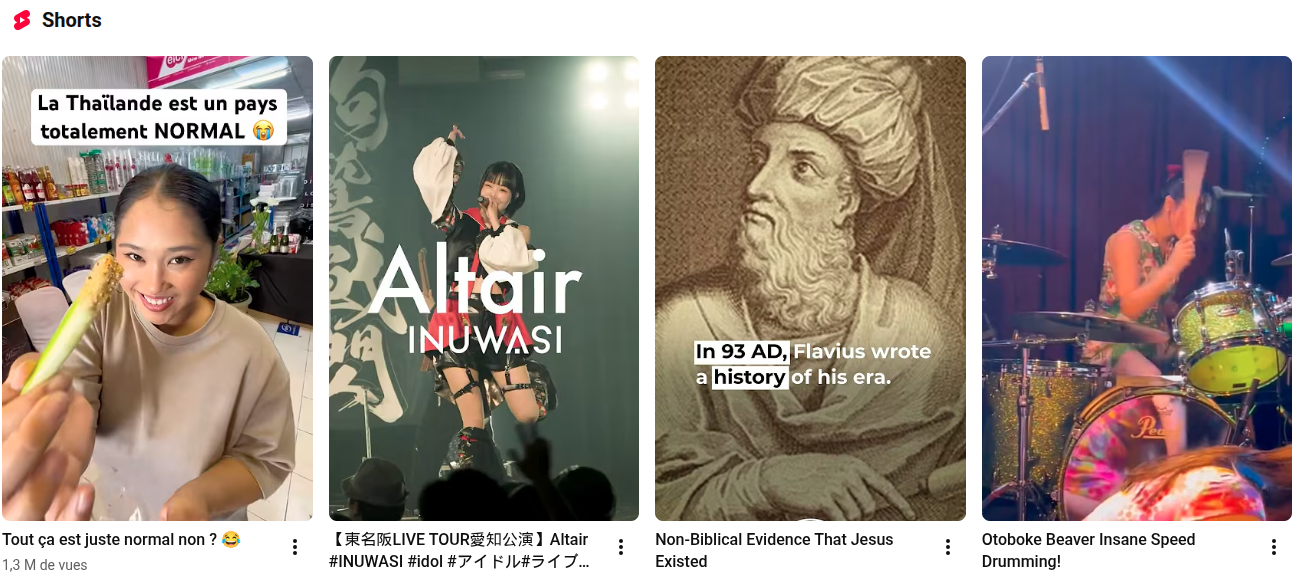The height and width of the screenshot is (577, 1301).
Task: Open the Otoboke Beaver drumming short
Action: coord(1137,288)
